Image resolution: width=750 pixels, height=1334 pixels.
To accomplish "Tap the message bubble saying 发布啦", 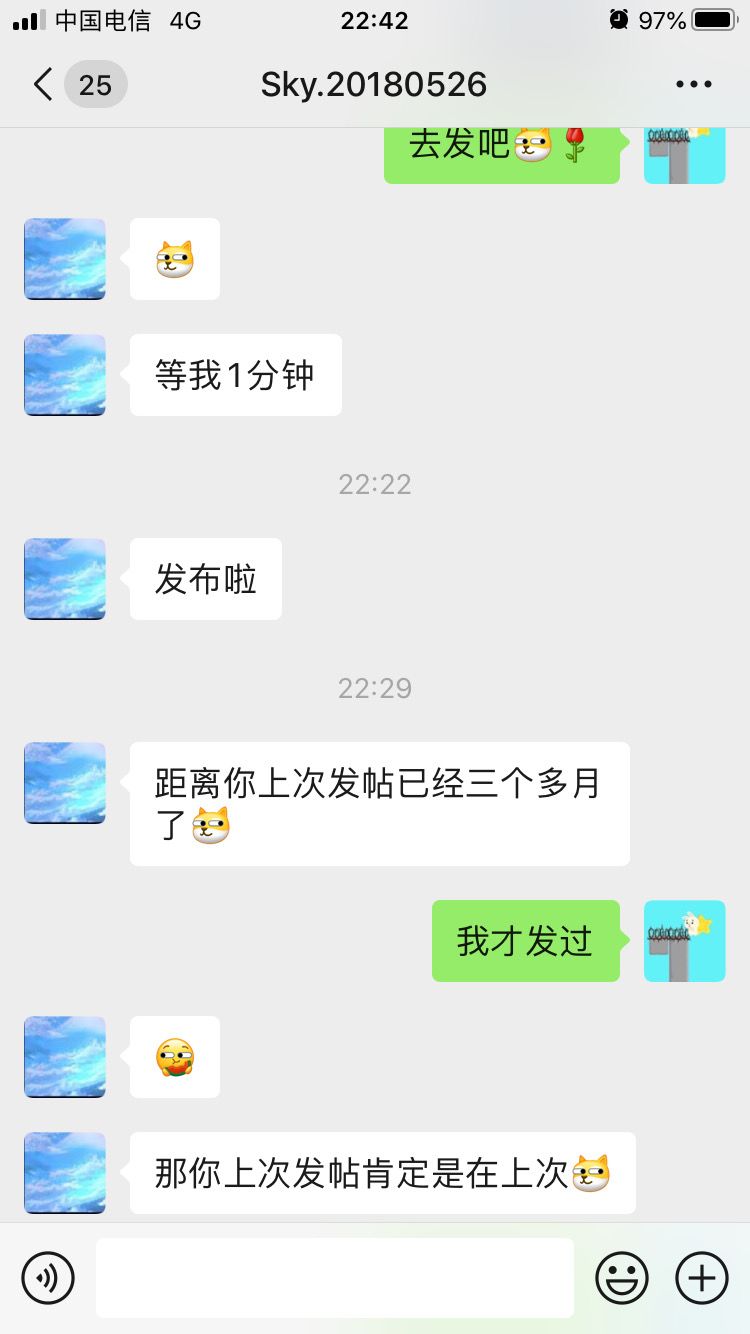I will point(205,578).
